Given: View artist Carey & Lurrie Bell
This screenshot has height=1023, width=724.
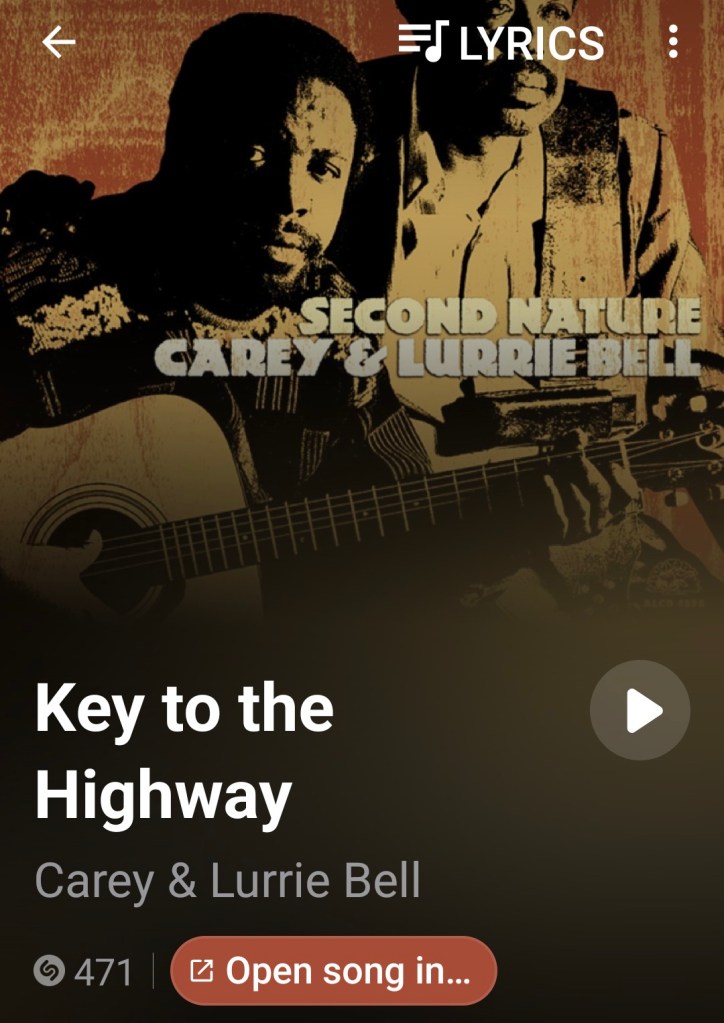Looking at the screenshot, I should coord(228,881).
